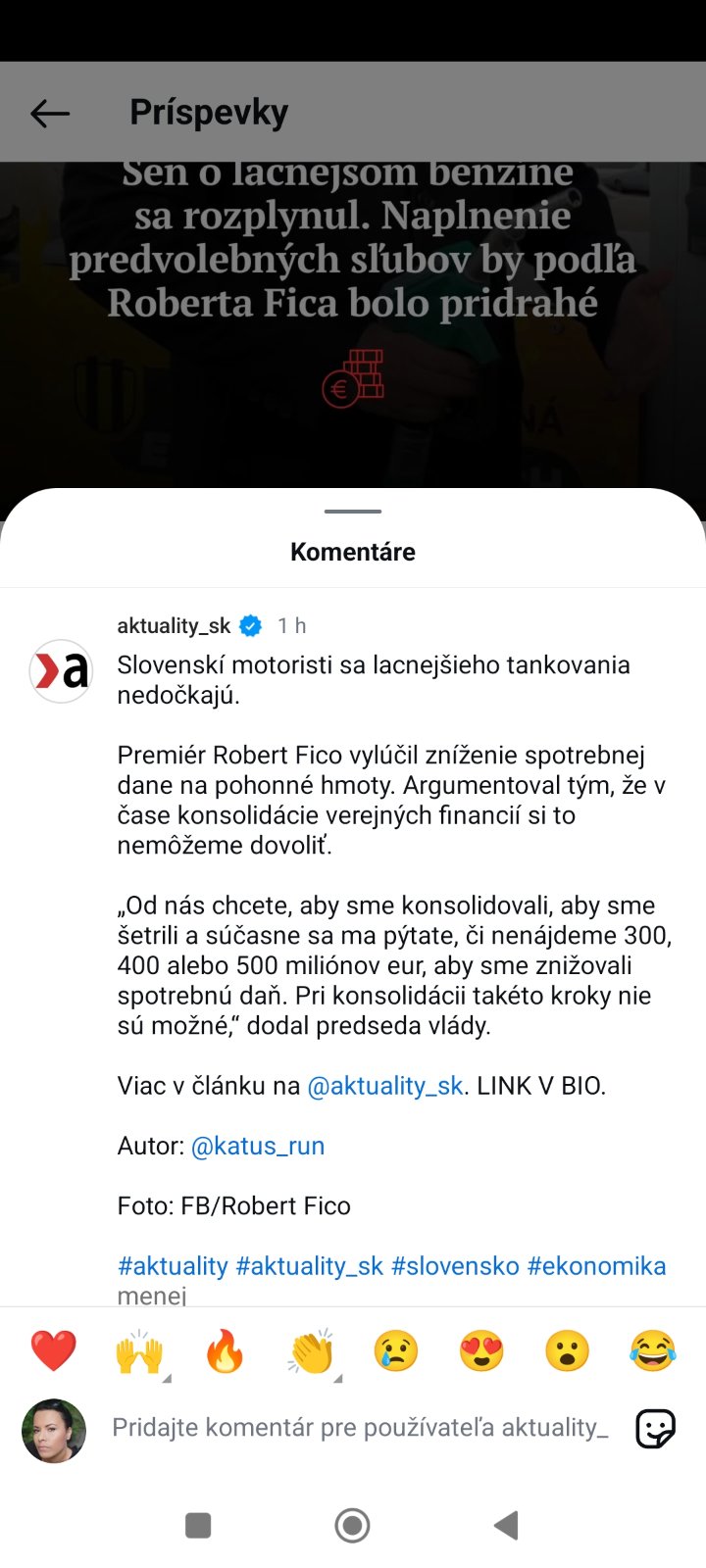
Task: React with the crying face emoji
Action: click(396, 1351)
